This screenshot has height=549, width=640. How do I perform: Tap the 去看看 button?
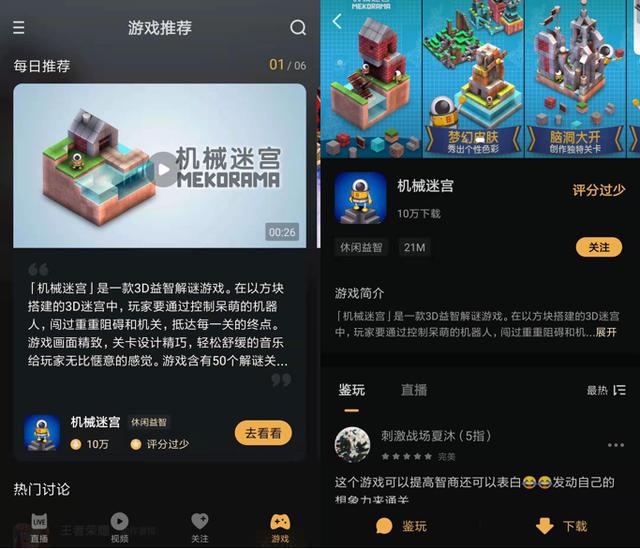[x=263, y=433]
